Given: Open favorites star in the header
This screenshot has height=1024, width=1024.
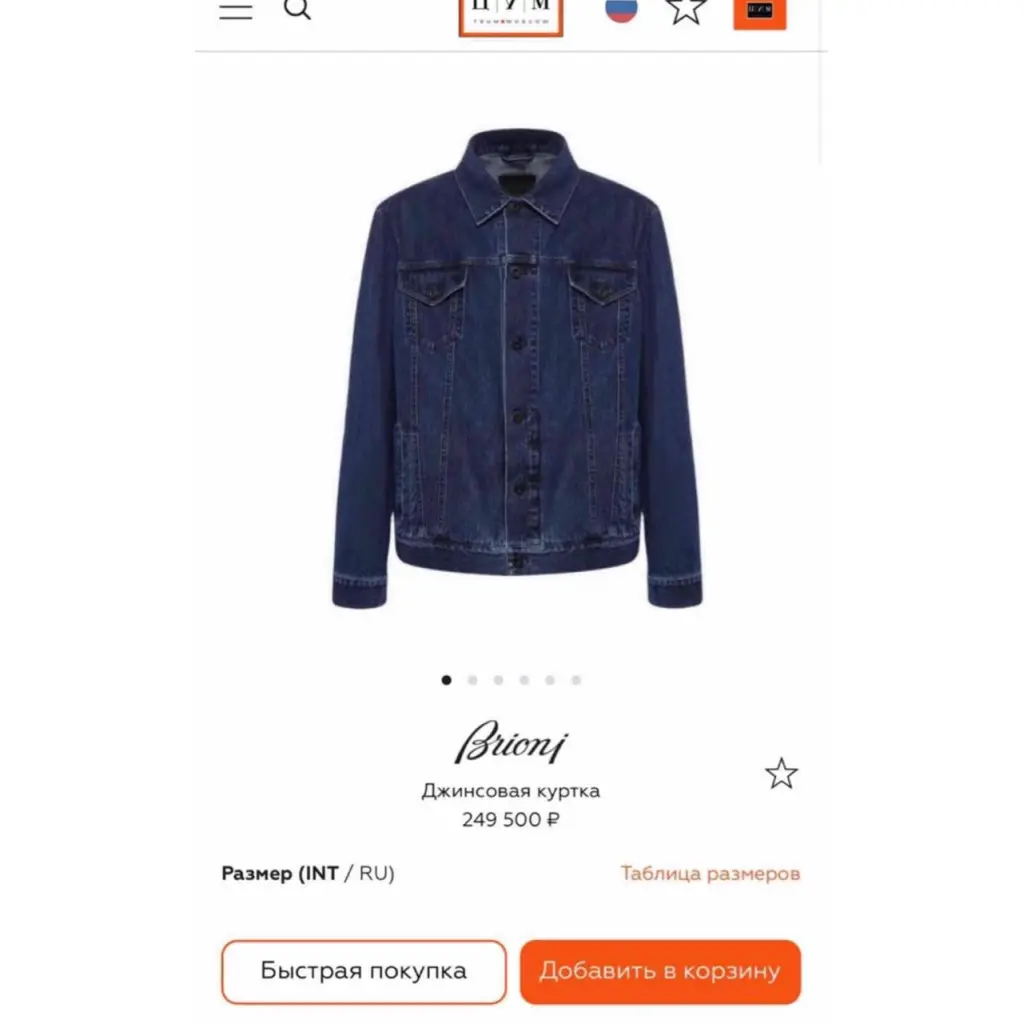Looking at the screenshot, I should pyautogui.click(x=686, y=10).
